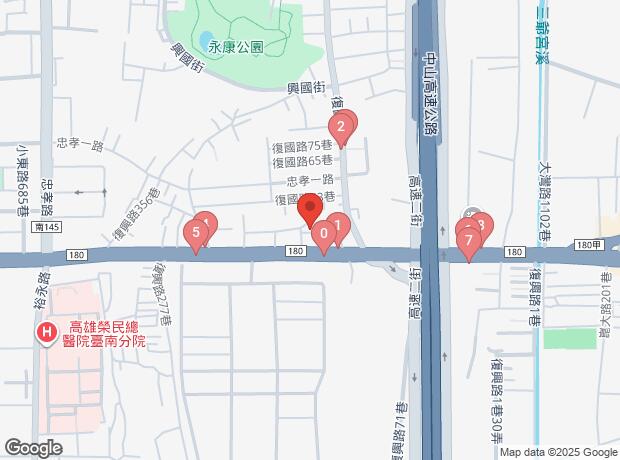Select map marker number 7
620x460 pixels.
[467, 240]
